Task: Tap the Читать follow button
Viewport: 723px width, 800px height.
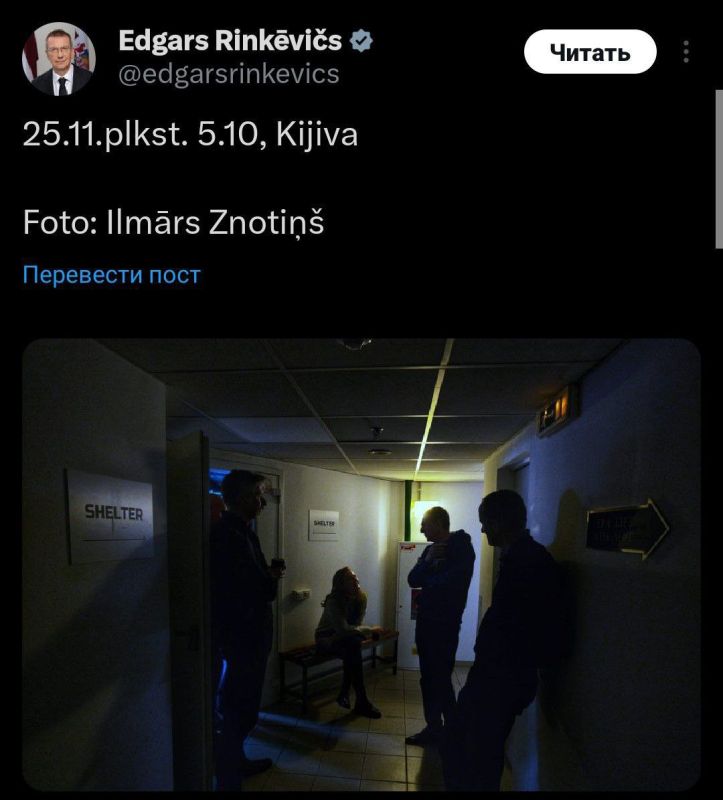Action: click(590, 52)
